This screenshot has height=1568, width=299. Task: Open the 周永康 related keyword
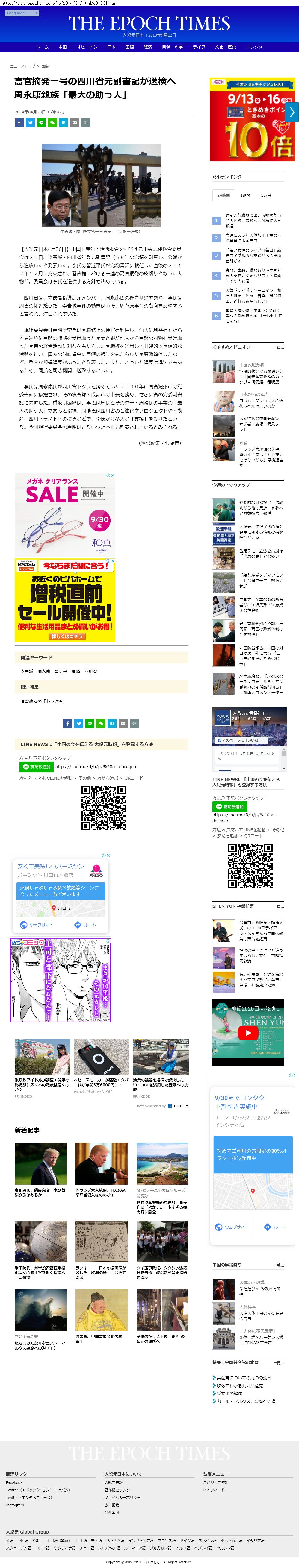44,671
